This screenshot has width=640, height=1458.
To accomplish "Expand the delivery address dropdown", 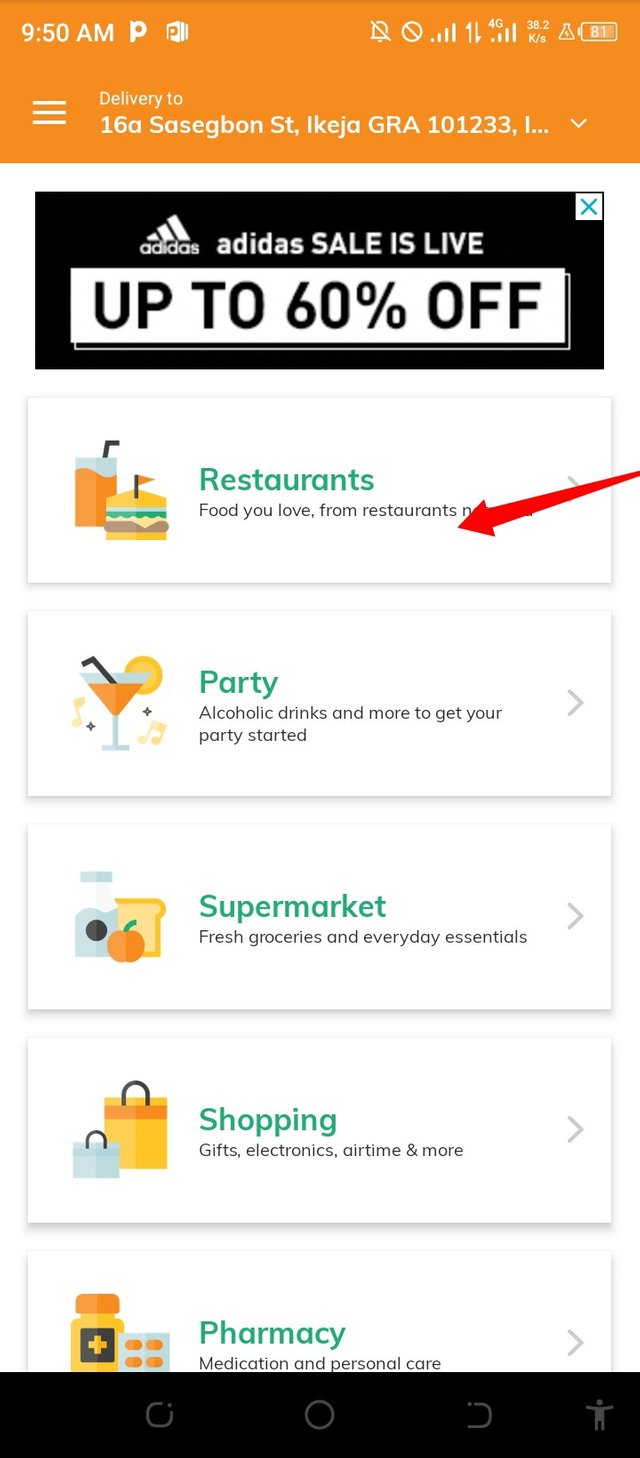I will [x=578, y=124].
